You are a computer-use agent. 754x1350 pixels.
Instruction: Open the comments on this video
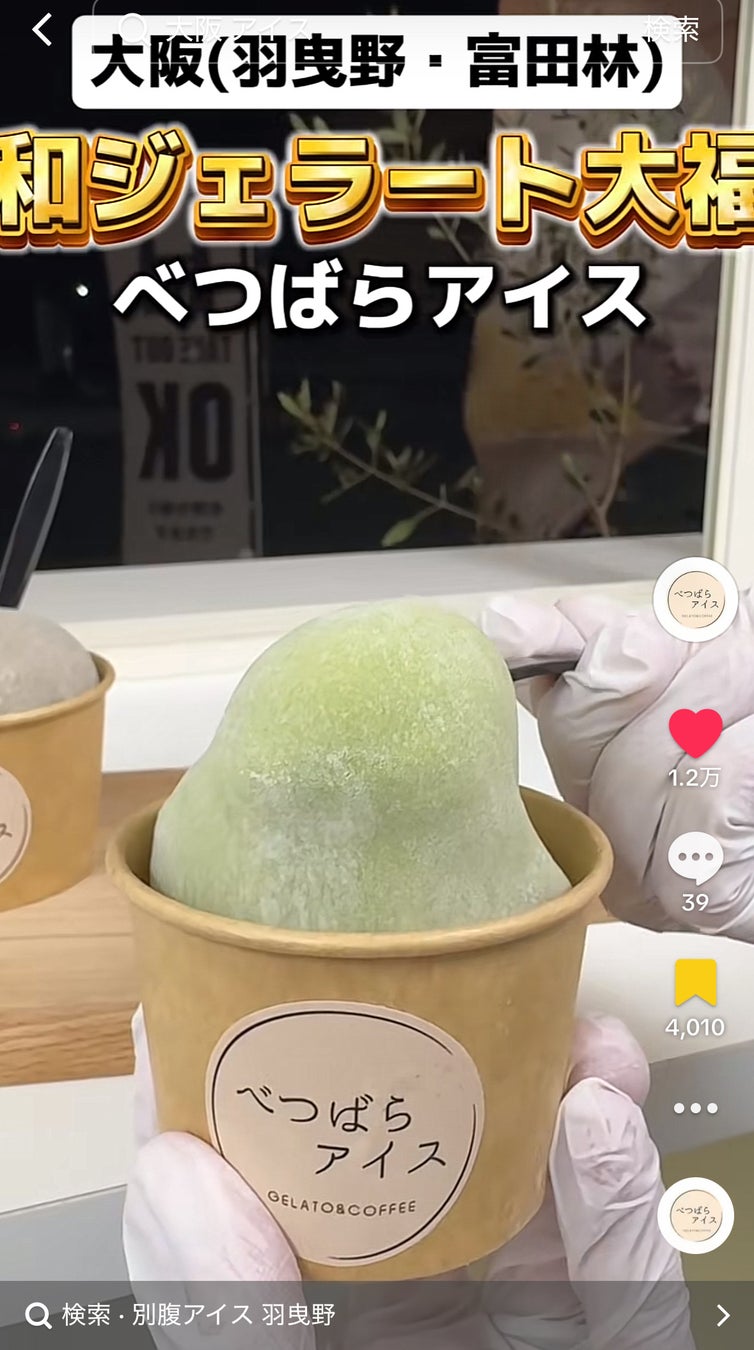coord(695,858)
